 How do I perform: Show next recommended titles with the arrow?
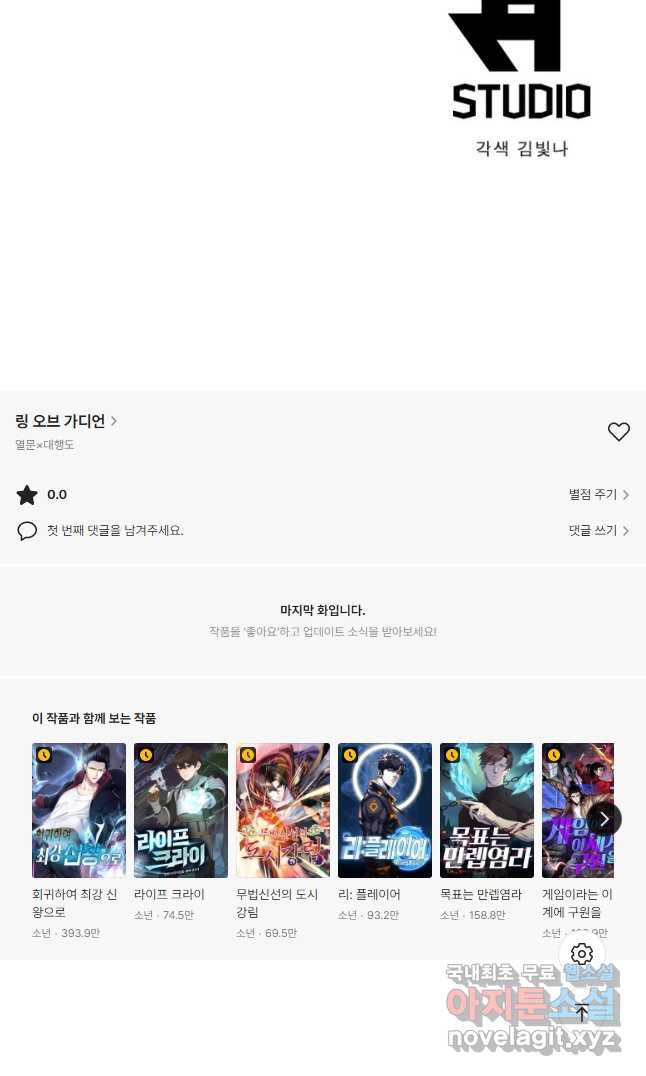coord(604,819)
